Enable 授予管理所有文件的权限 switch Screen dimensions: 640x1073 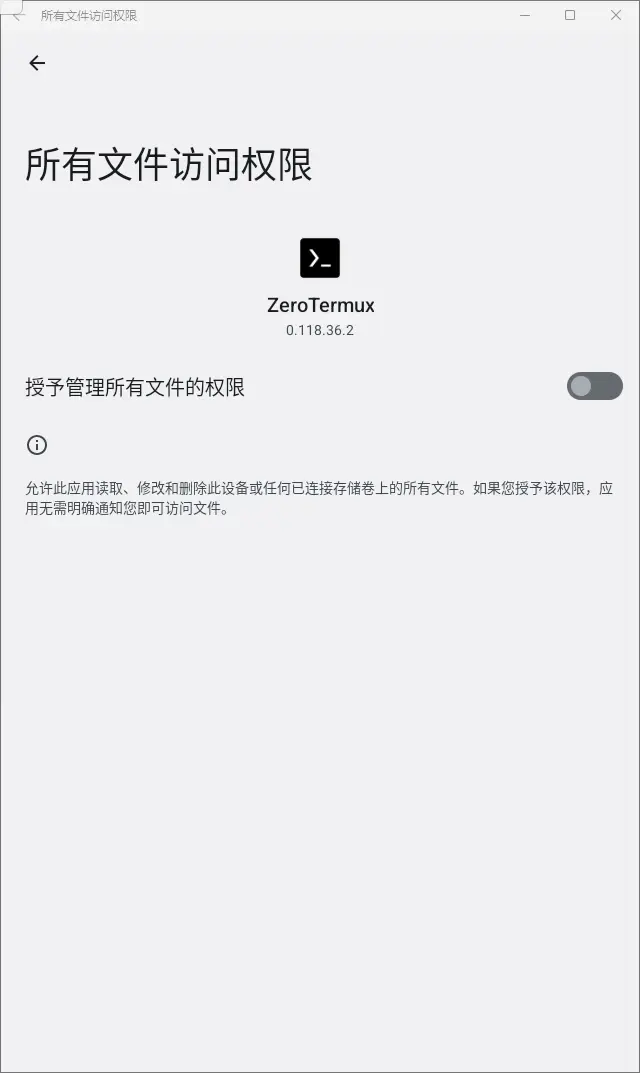tap(594, 386)
